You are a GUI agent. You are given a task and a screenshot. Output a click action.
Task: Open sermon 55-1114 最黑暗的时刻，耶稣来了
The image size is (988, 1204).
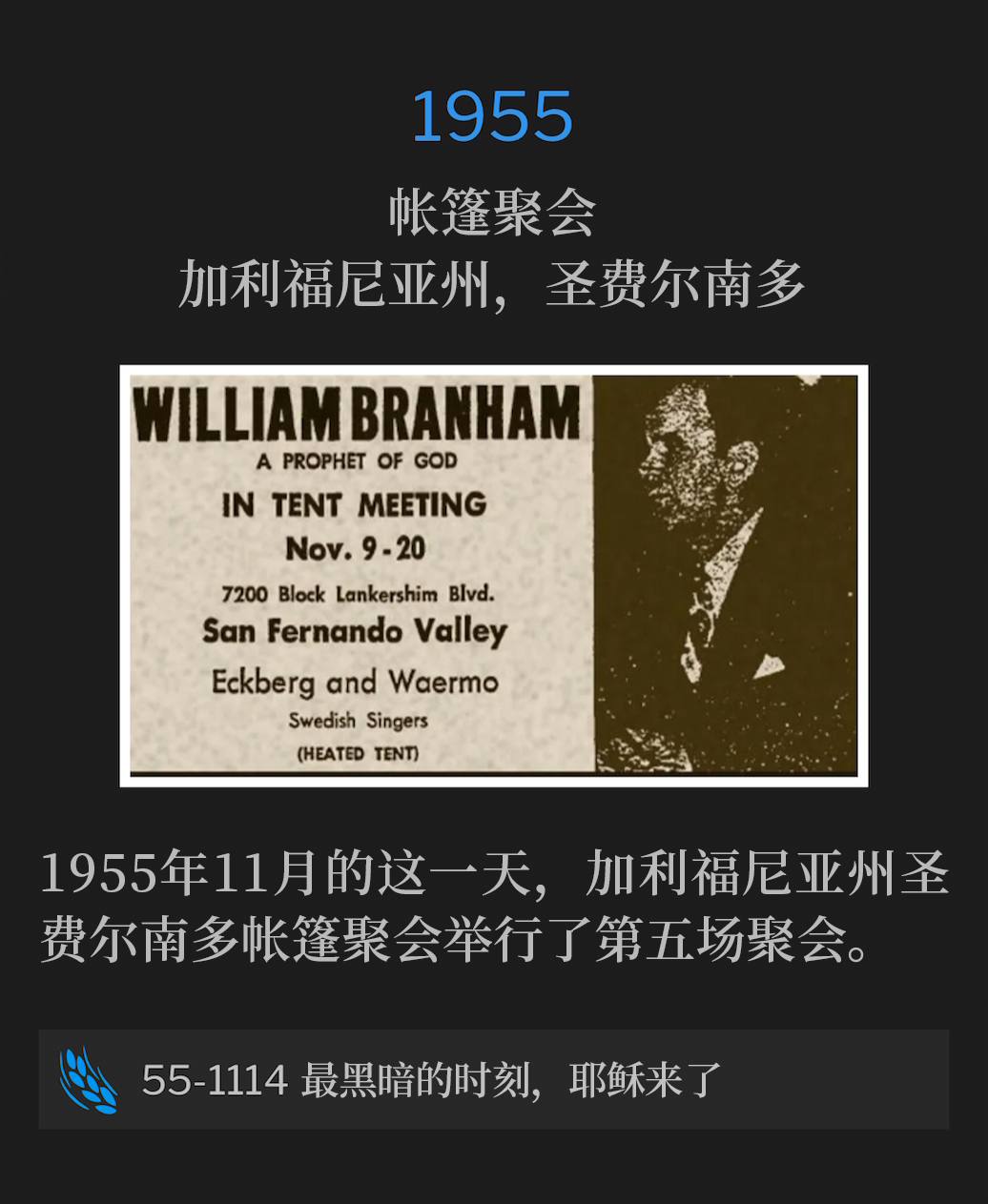[x=431, y=1080]
